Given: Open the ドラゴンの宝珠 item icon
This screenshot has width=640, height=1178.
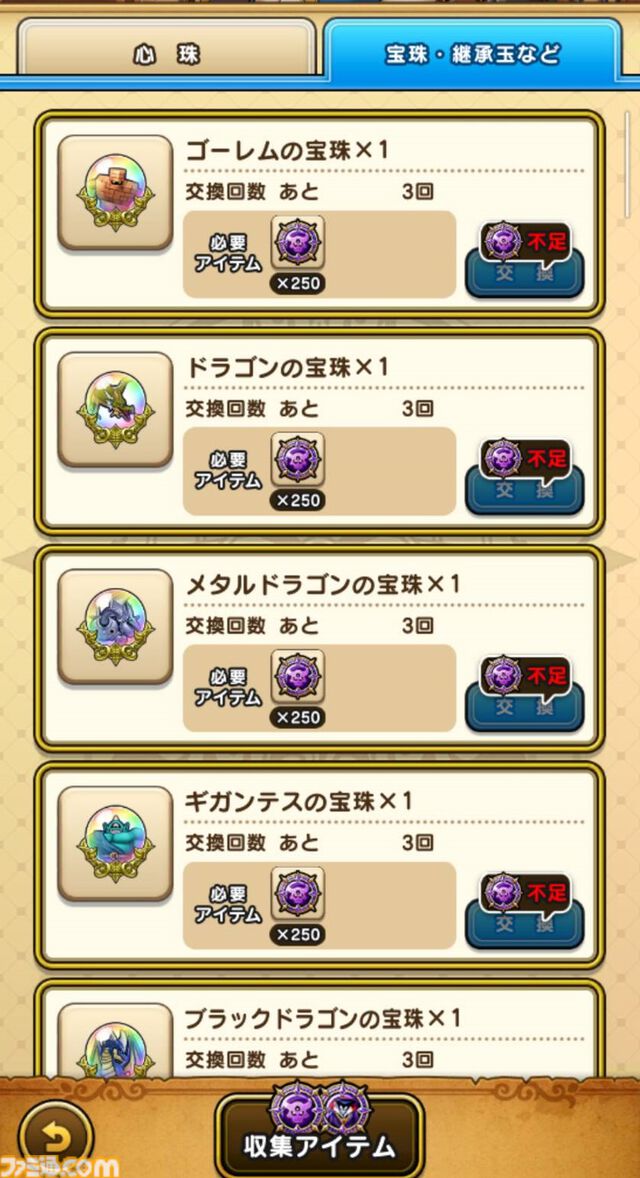Looking at the screenshot, I should (114, 409).
